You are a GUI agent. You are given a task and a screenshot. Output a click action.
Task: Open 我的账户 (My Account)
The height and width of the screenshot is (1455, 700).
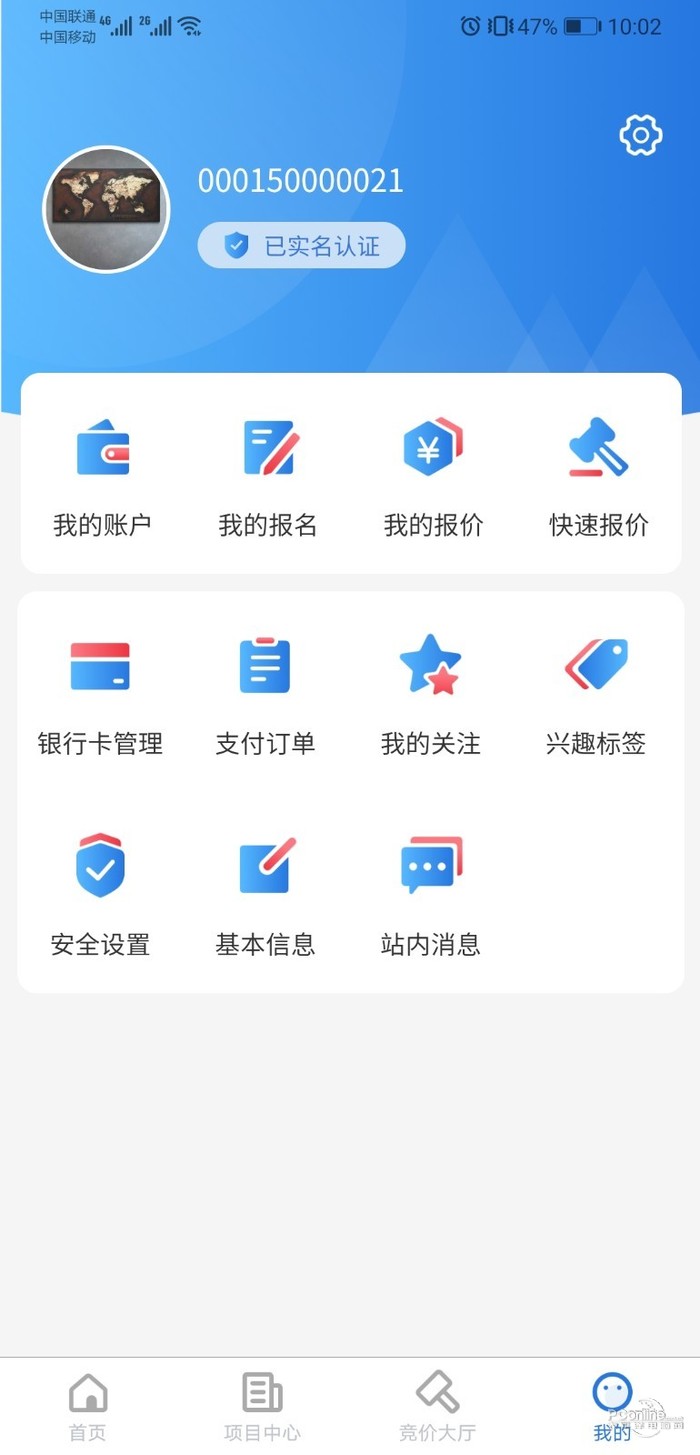coord(102,475)
